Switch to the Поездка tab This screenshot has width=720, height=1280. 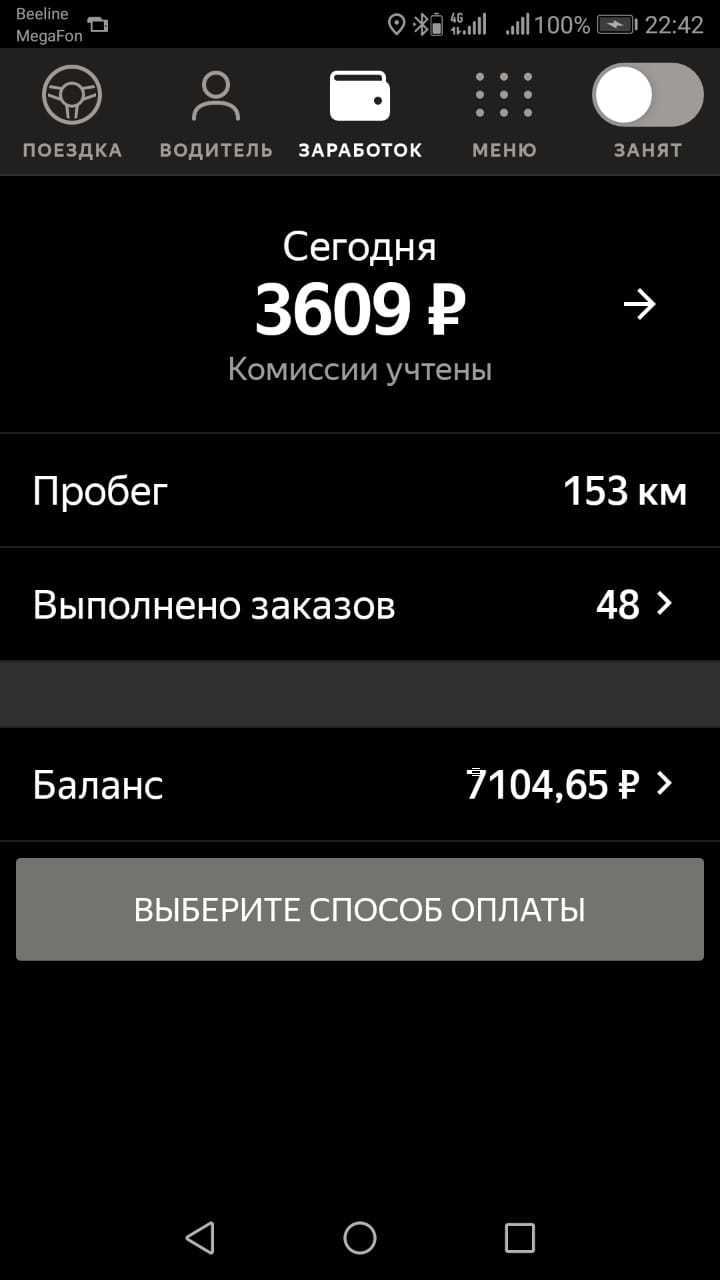click(x=72, y=113)
